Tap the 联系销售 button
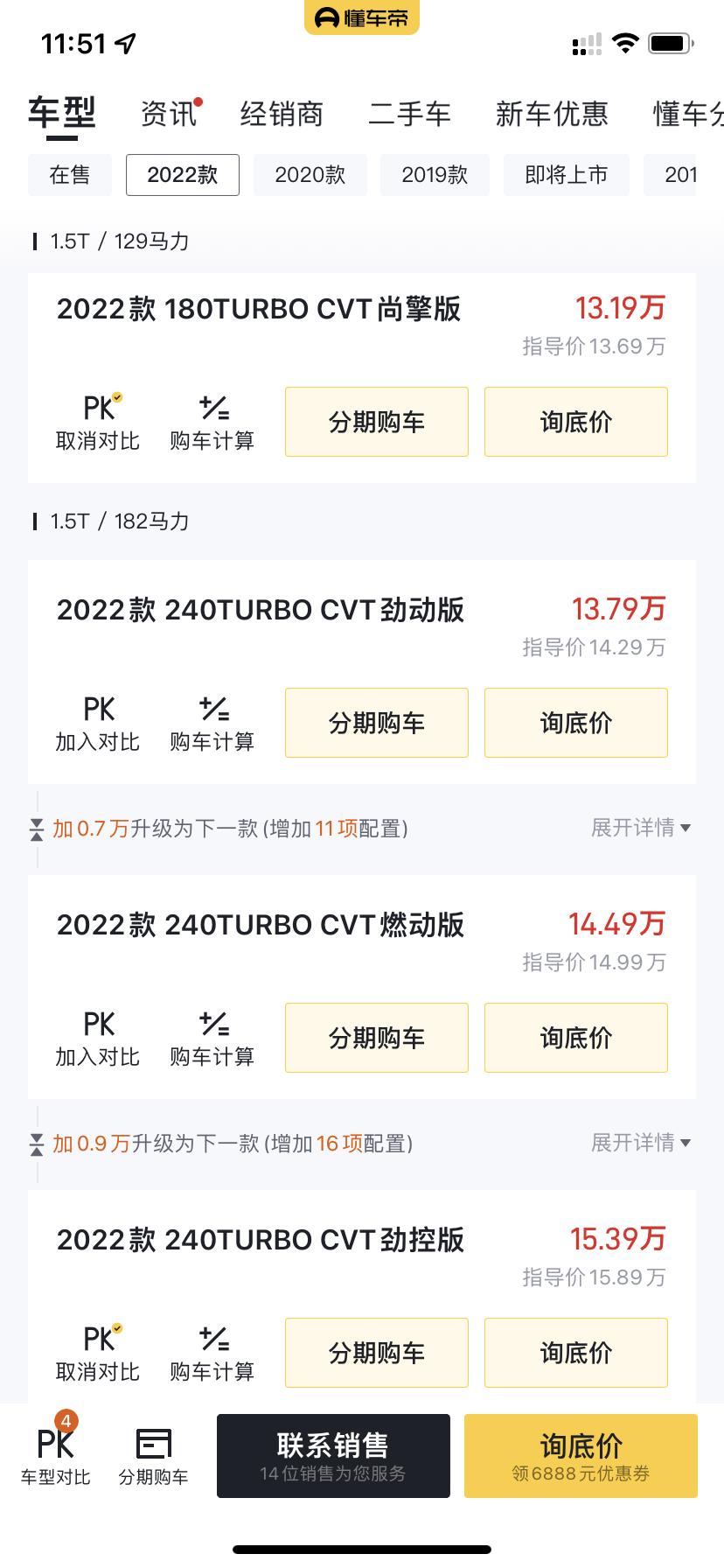This screenshot has height=1568, width=724. coord(333,1456)
